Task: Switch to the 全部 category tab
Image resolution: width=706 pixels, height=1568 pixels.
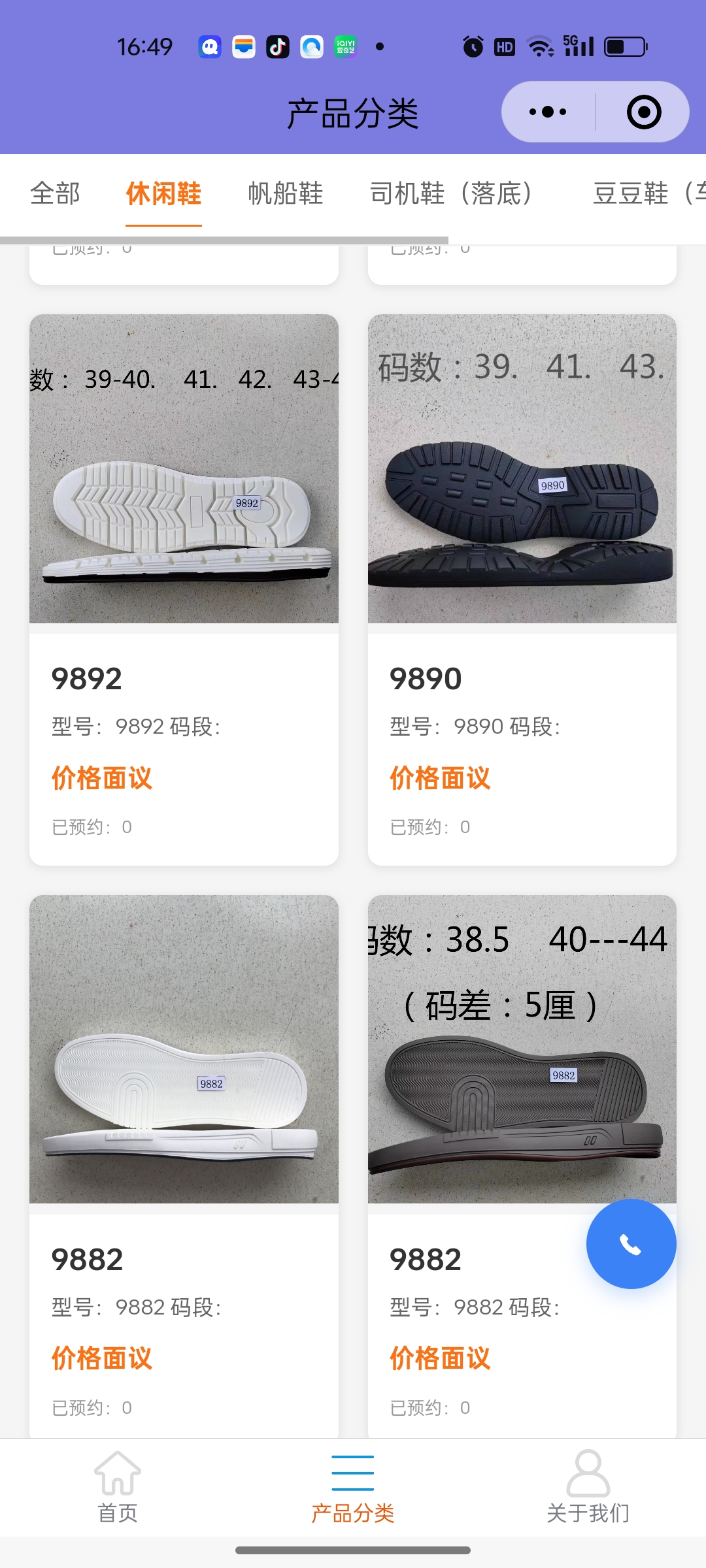Action: click(x=56, y=193)
